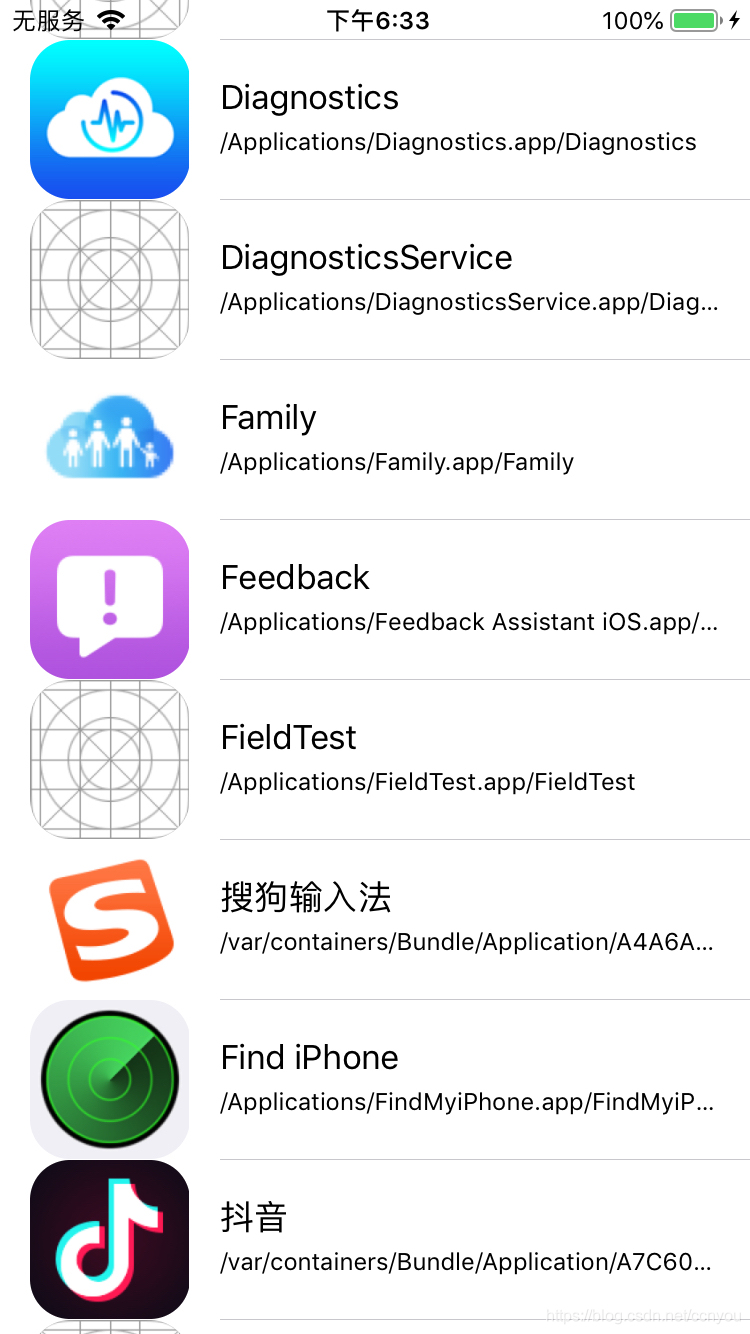
Task: Select the DiagnosticsService entry
Action: click(375, 280)
